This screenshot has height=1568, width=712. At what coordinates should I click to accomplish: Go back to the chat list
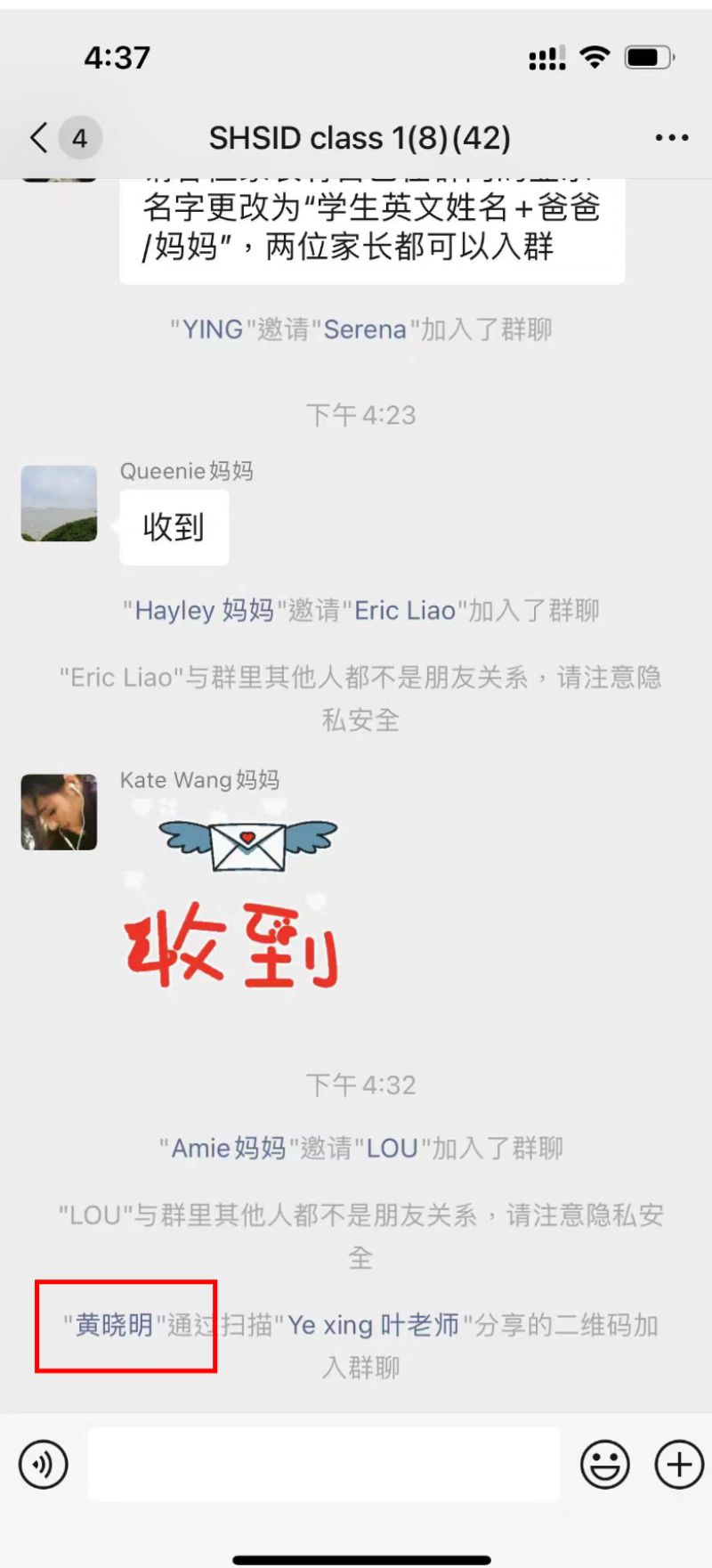coord(39,138)
